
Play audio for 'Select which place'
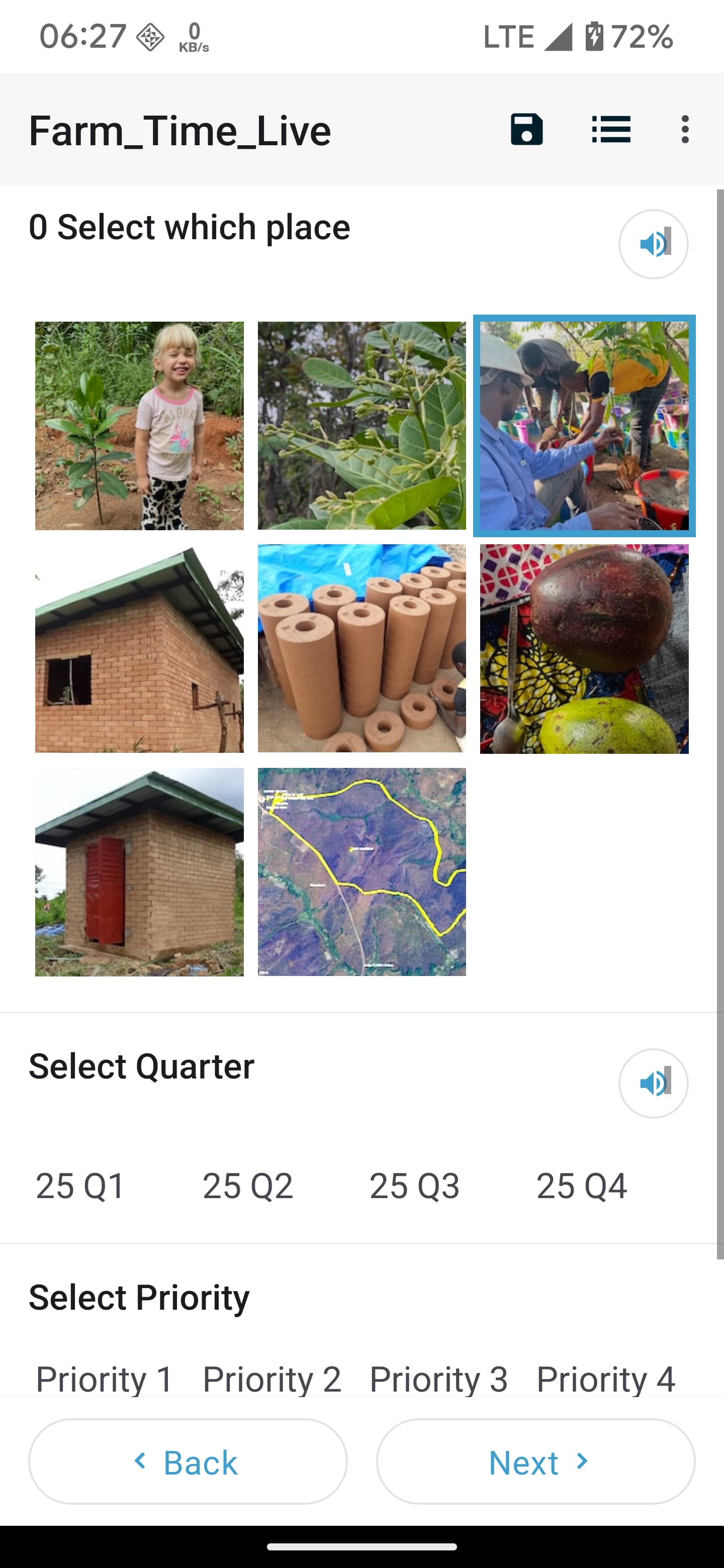click(654, 244)
